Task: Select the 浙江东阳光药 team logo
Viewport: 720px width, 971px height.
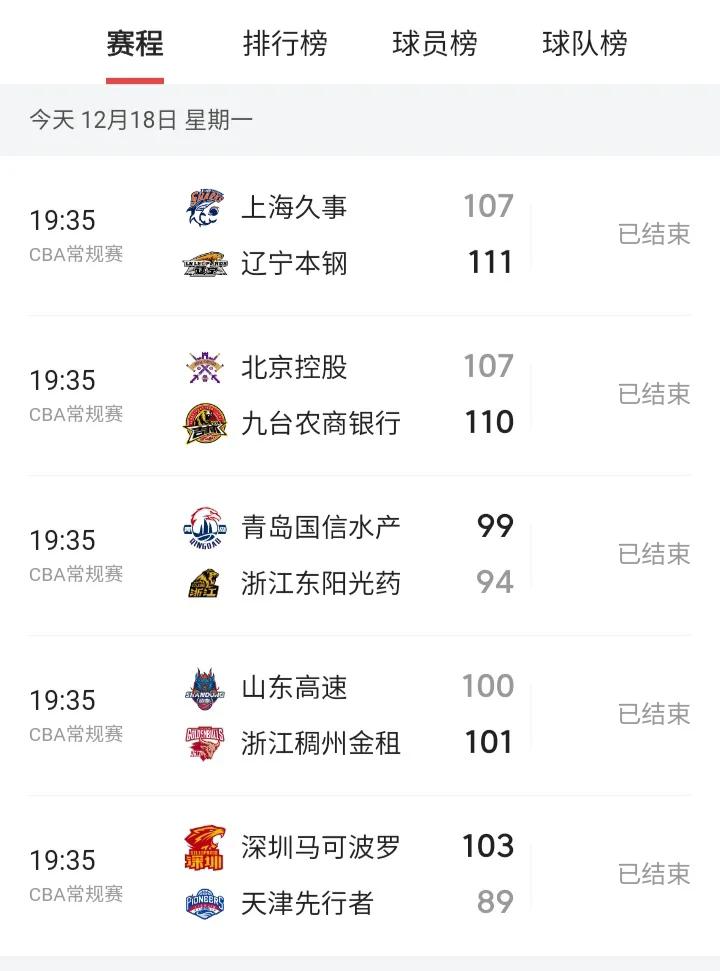Action: tap(204, 583)
